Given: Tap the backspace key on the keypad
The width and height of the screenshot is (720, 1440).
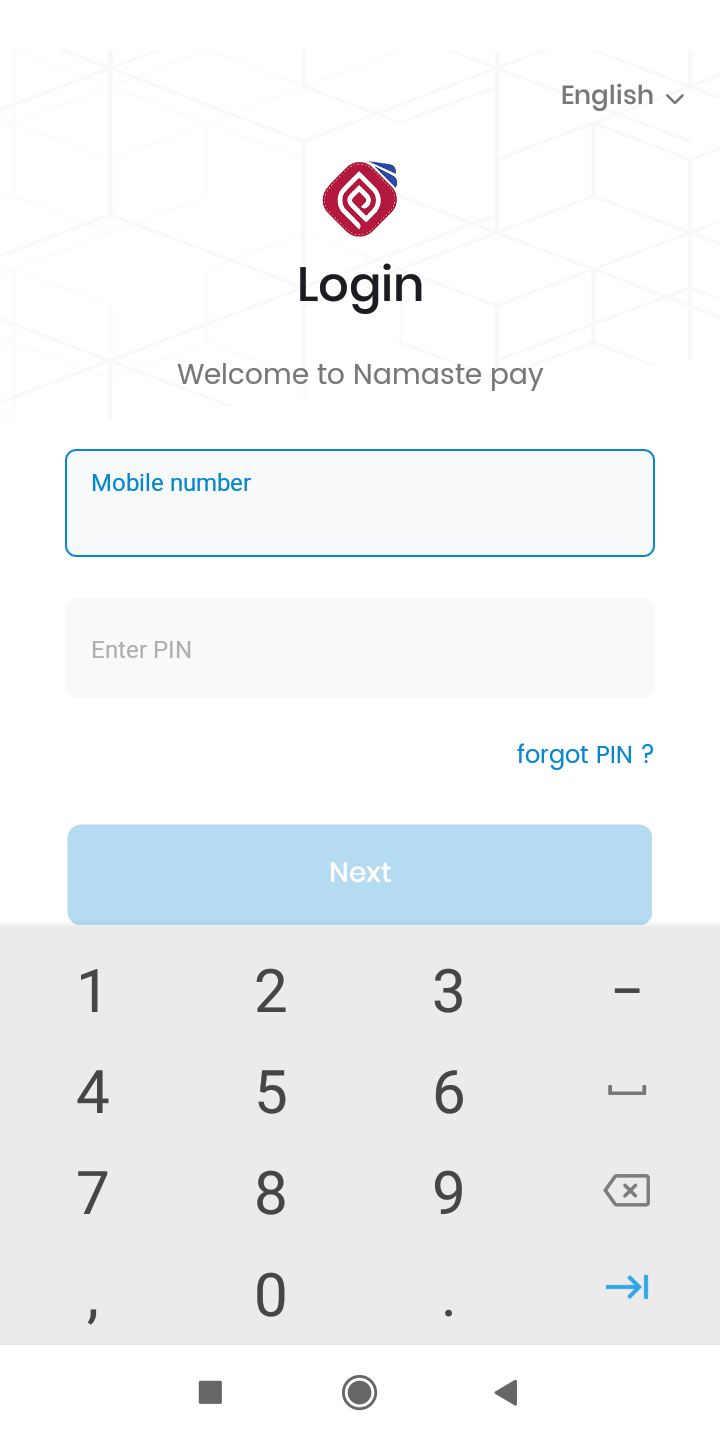Looking at the screenshot, I should pyautogui.click(x=627, y=1190).
